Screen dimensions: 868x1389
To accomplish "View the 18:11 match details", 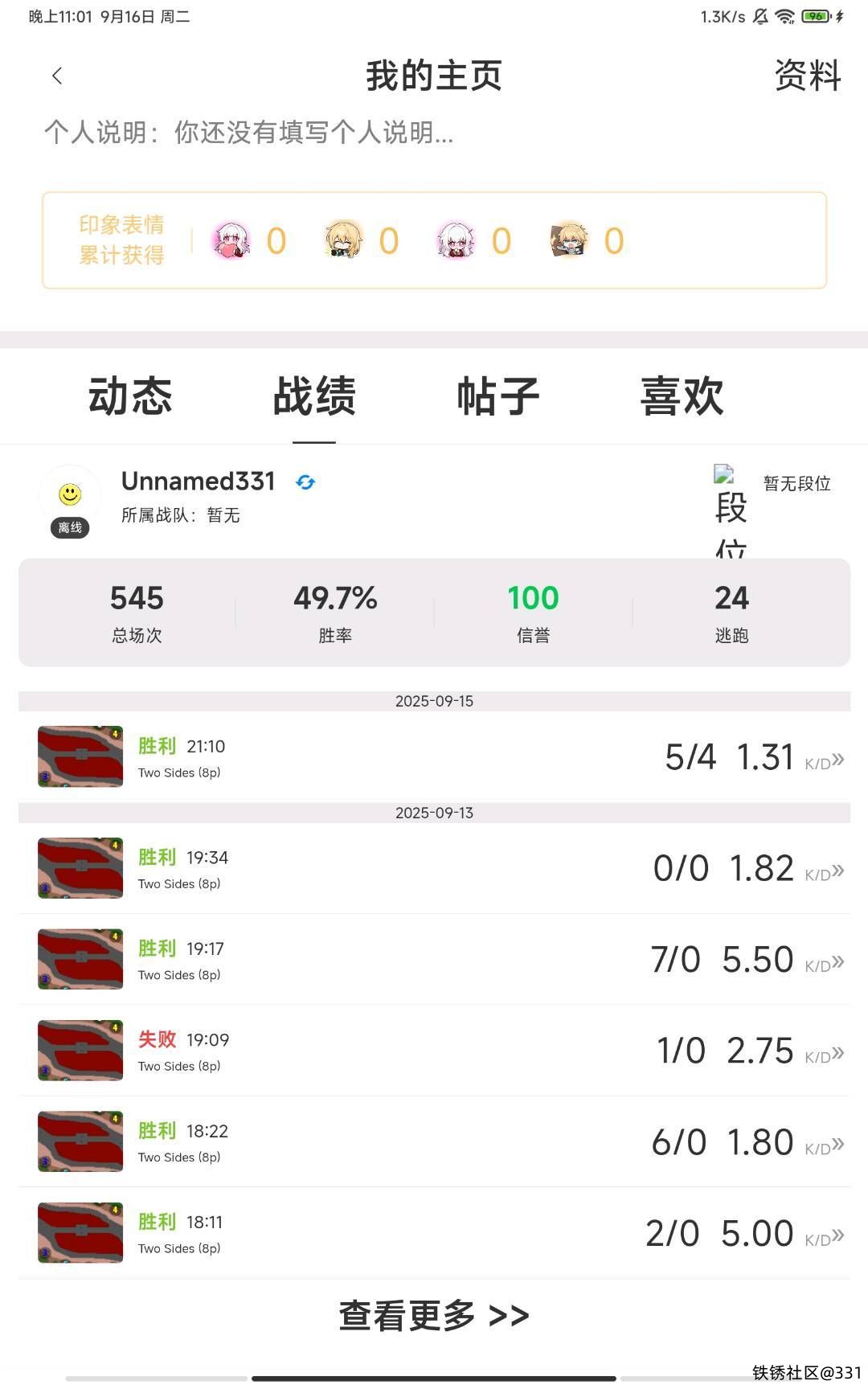I will point(434,1233).
